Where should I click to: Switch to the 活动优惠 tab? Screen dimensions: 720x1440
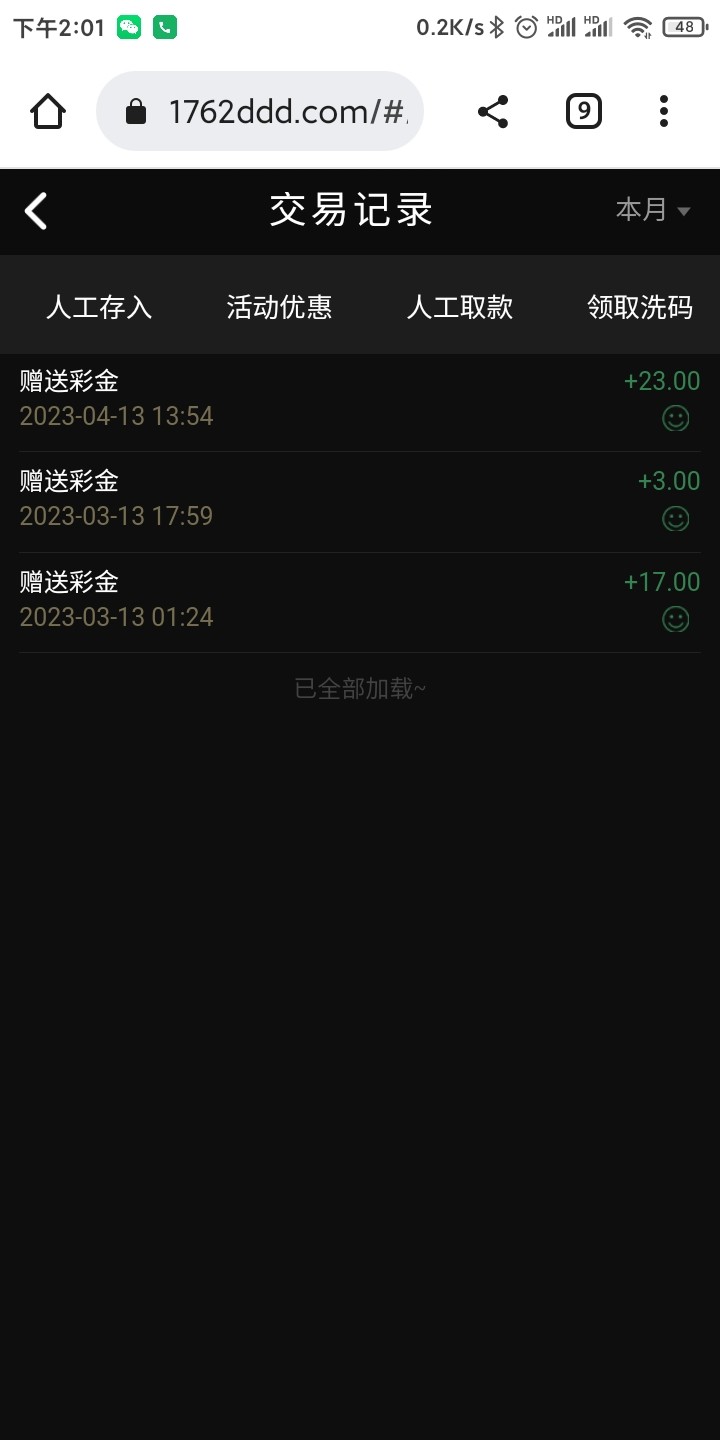[278, 308]
